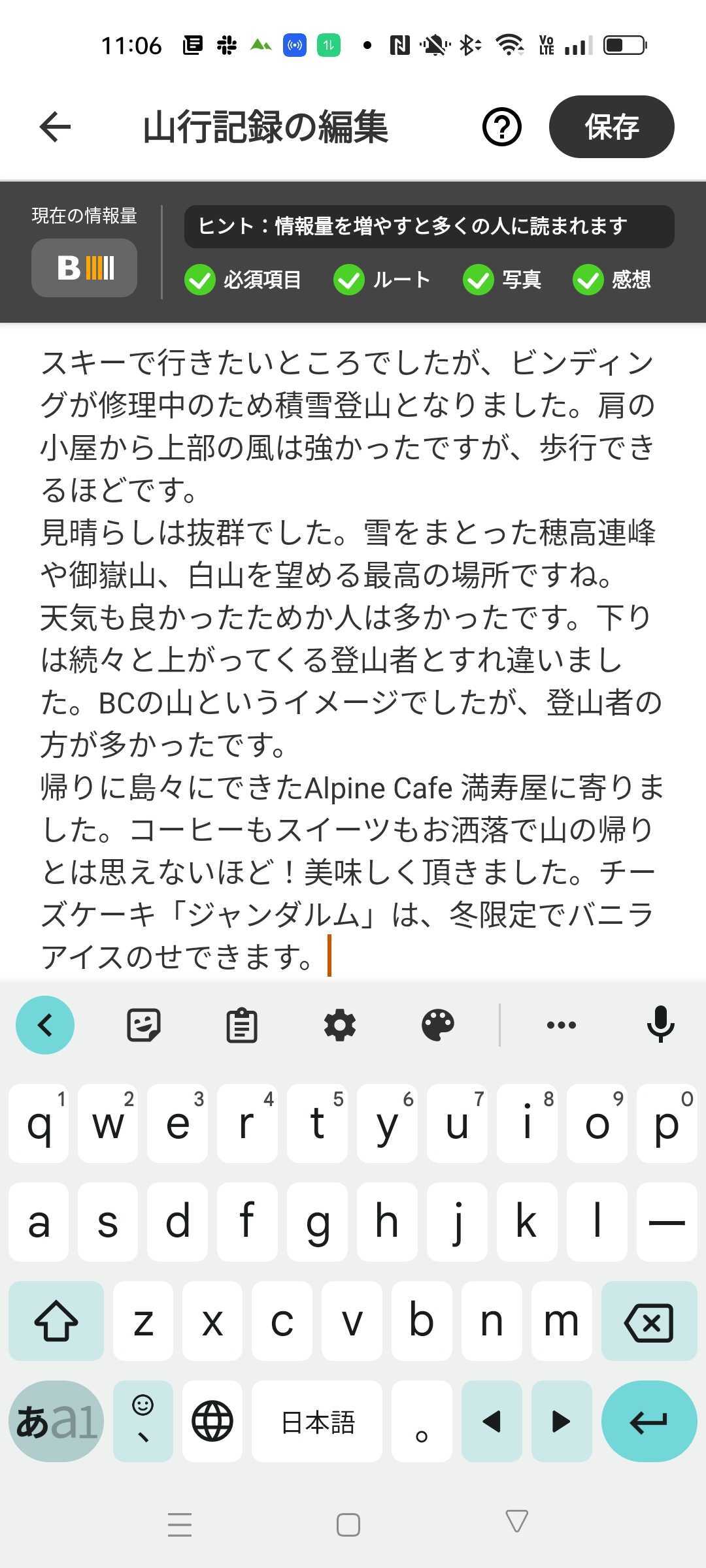This screenshot has height=1568, width=706.
Task: Delete a character with the backspace key
Action: [649, 1320]
